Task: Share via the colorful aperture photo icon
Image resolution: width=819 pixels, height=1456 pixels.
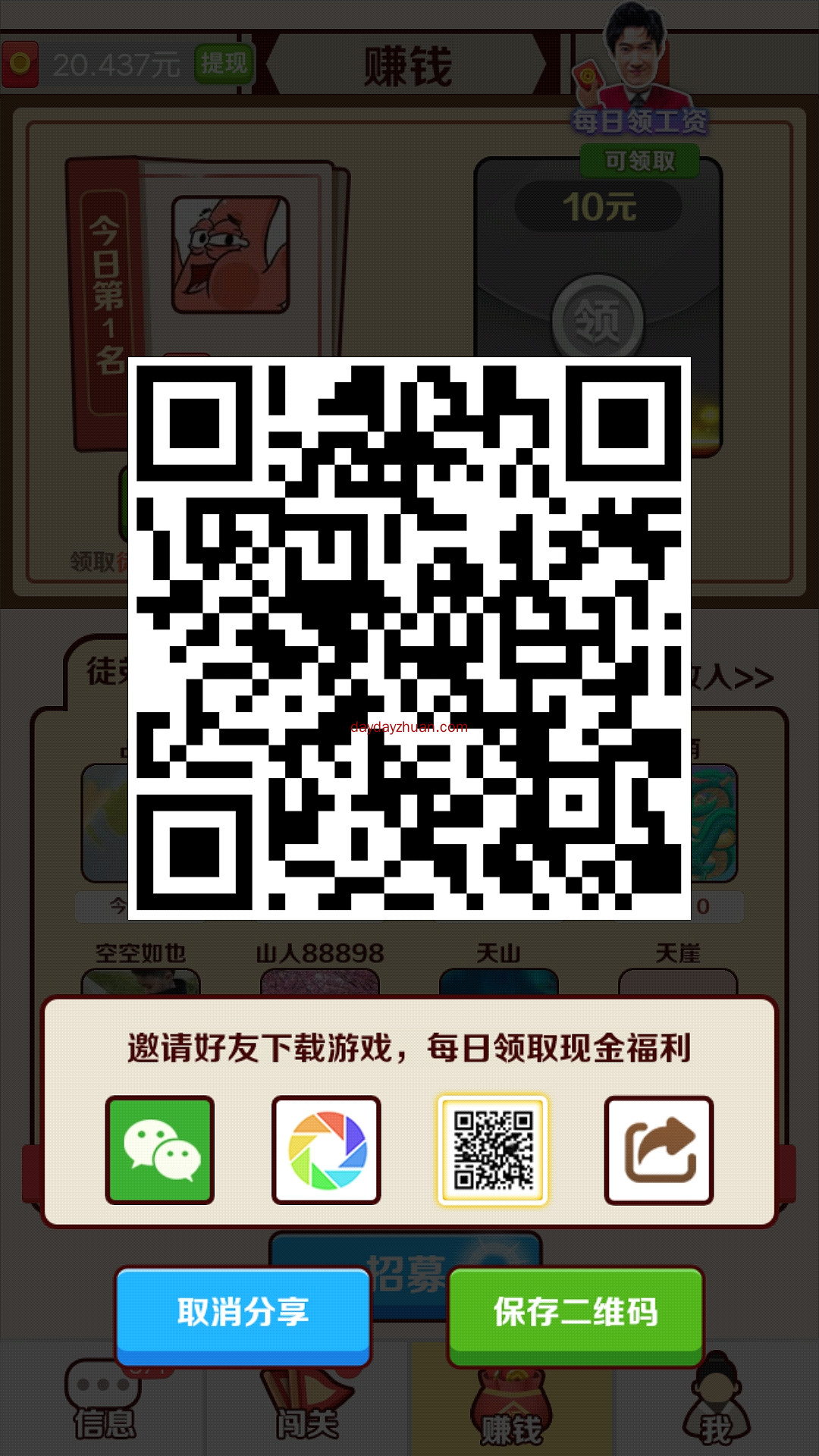Action: (x=326, y=1150)
